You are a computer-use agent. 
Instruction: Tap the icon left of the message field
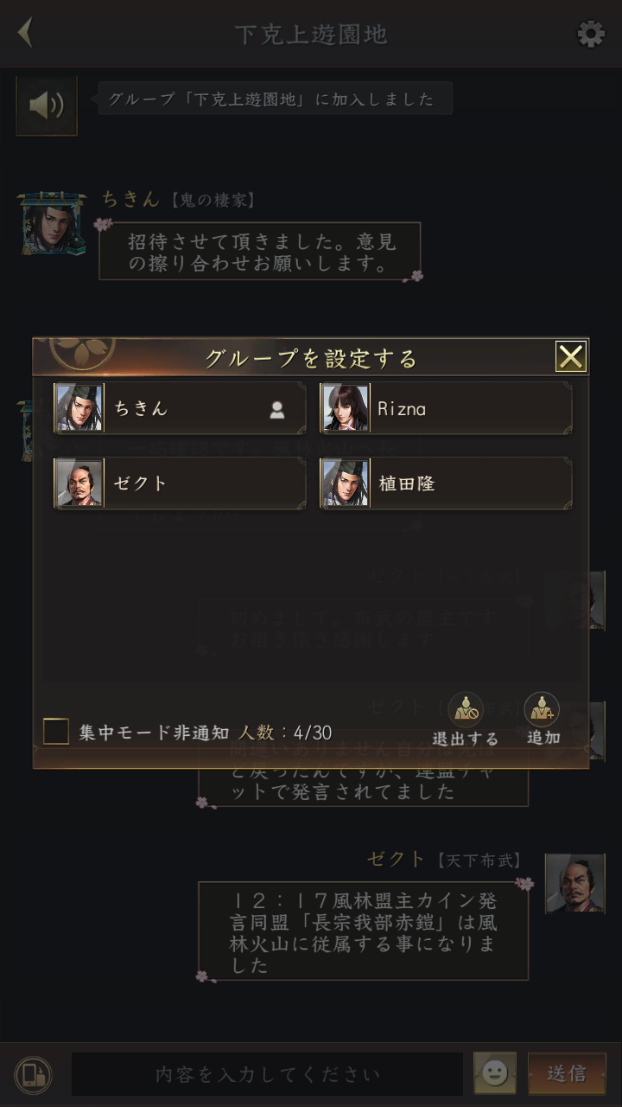point(33,1075)
